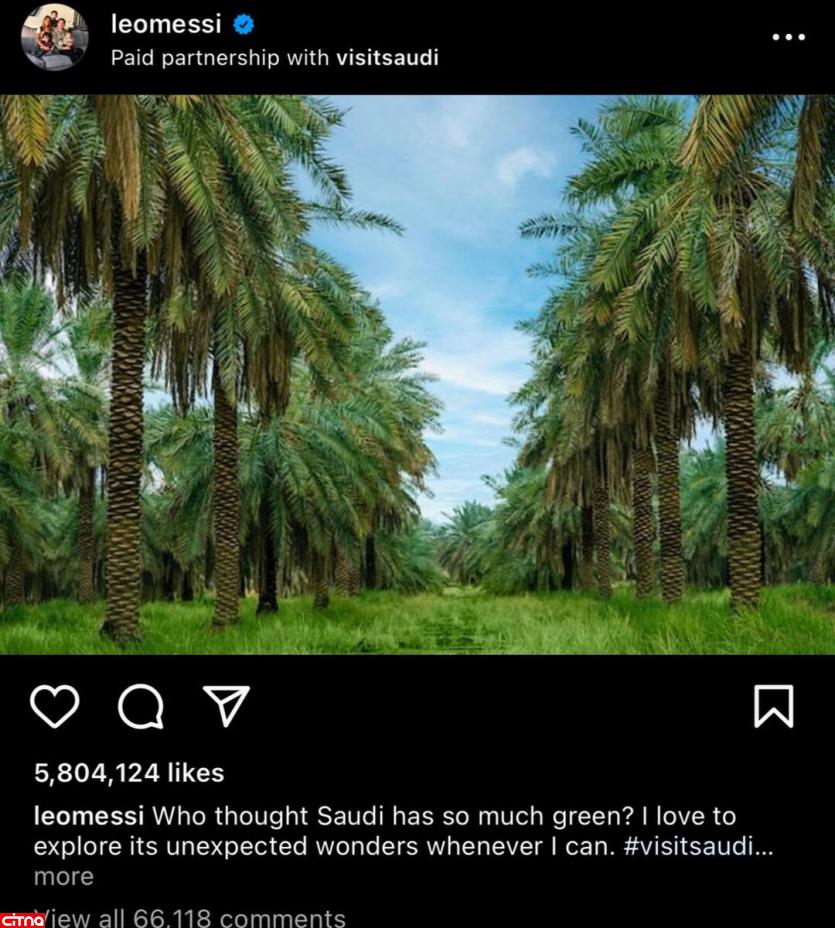Screen dimensions: 835x928
Task: Share the post with paper plane icon
Action: point(226,706)
